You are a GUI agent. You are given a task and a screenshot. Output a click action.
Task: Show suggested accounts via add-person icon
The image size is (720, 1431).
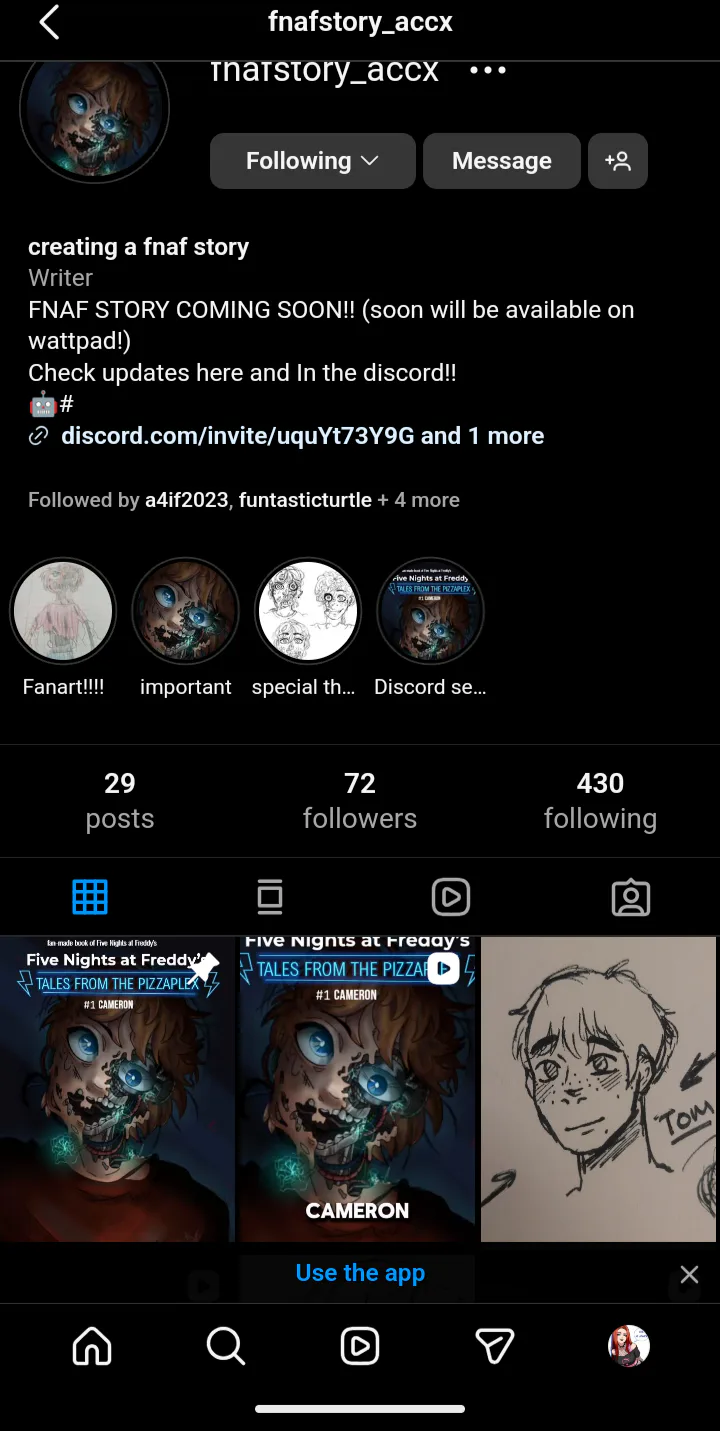(617, 161)
